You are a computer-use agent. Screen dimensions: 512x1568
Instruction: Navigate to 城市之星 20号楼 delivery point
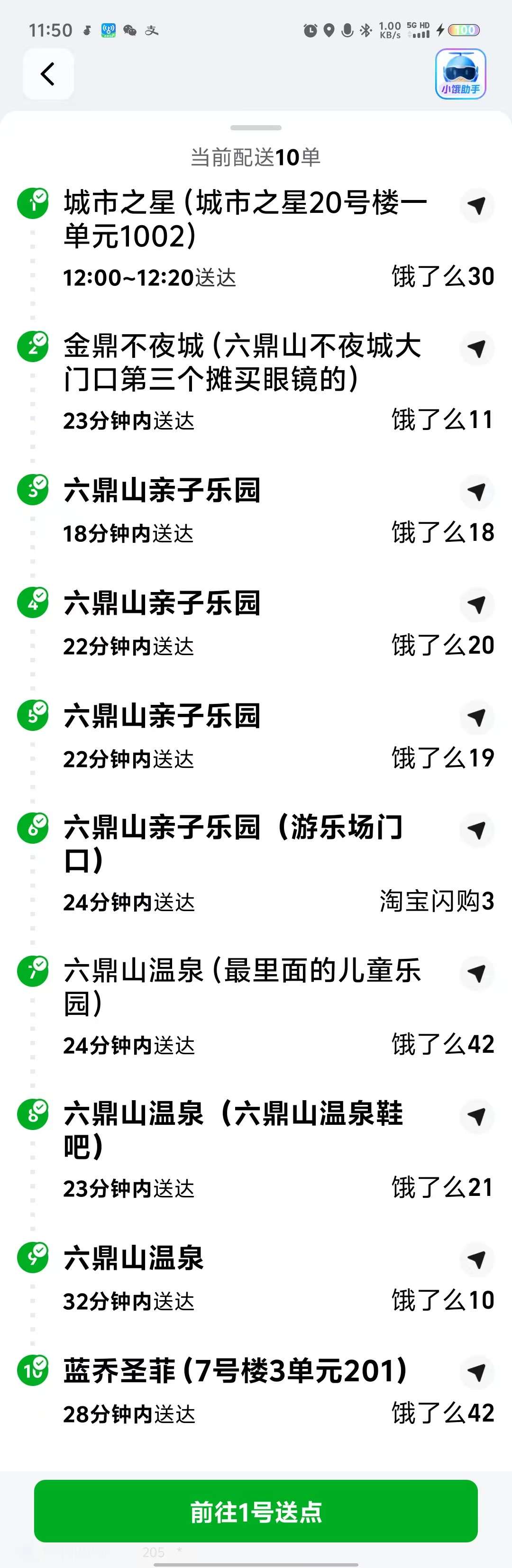(x=476, y=206)
